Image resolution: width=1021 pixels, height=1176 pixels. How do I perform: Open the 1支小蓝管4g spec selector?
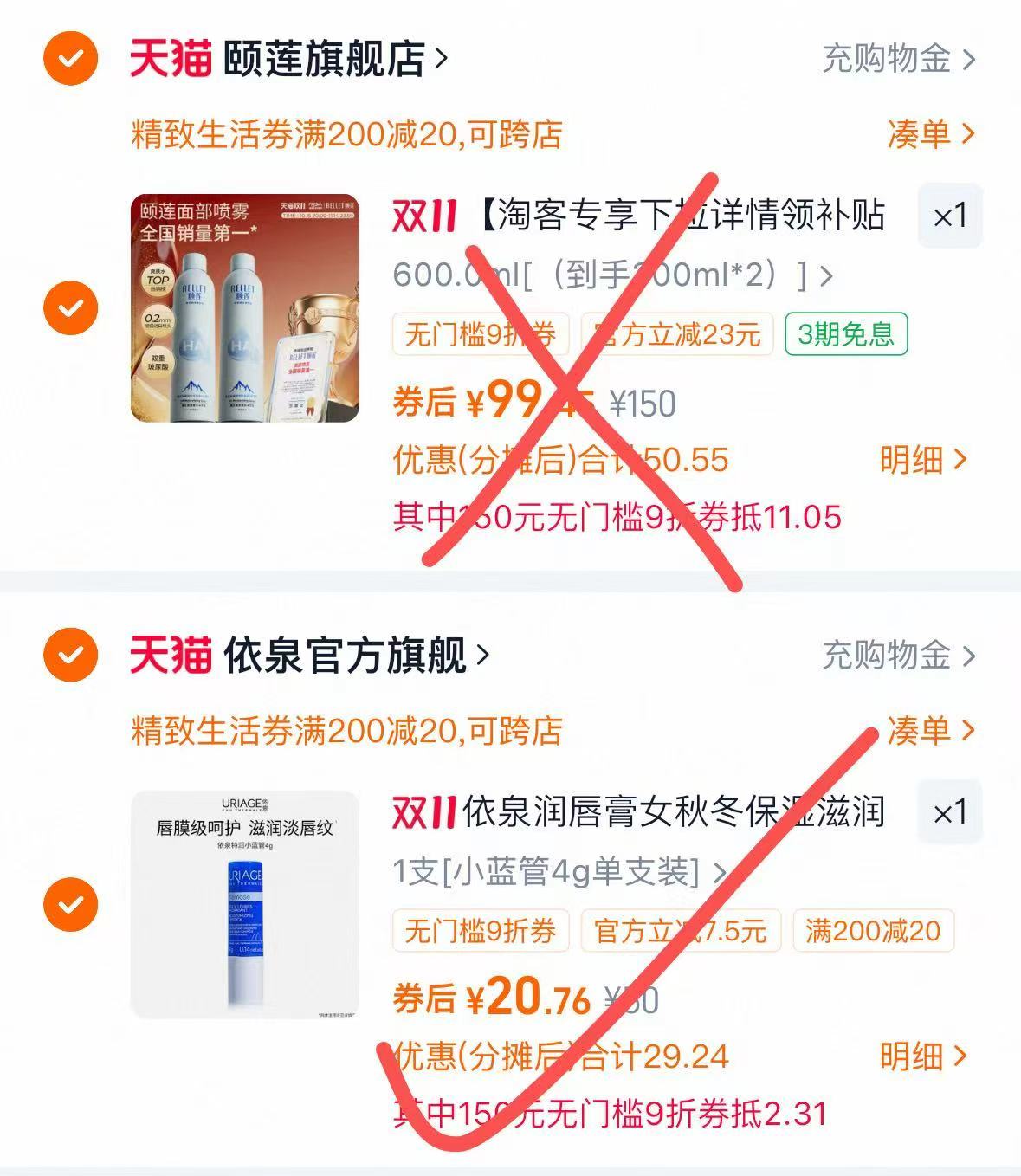coord(554,875)
